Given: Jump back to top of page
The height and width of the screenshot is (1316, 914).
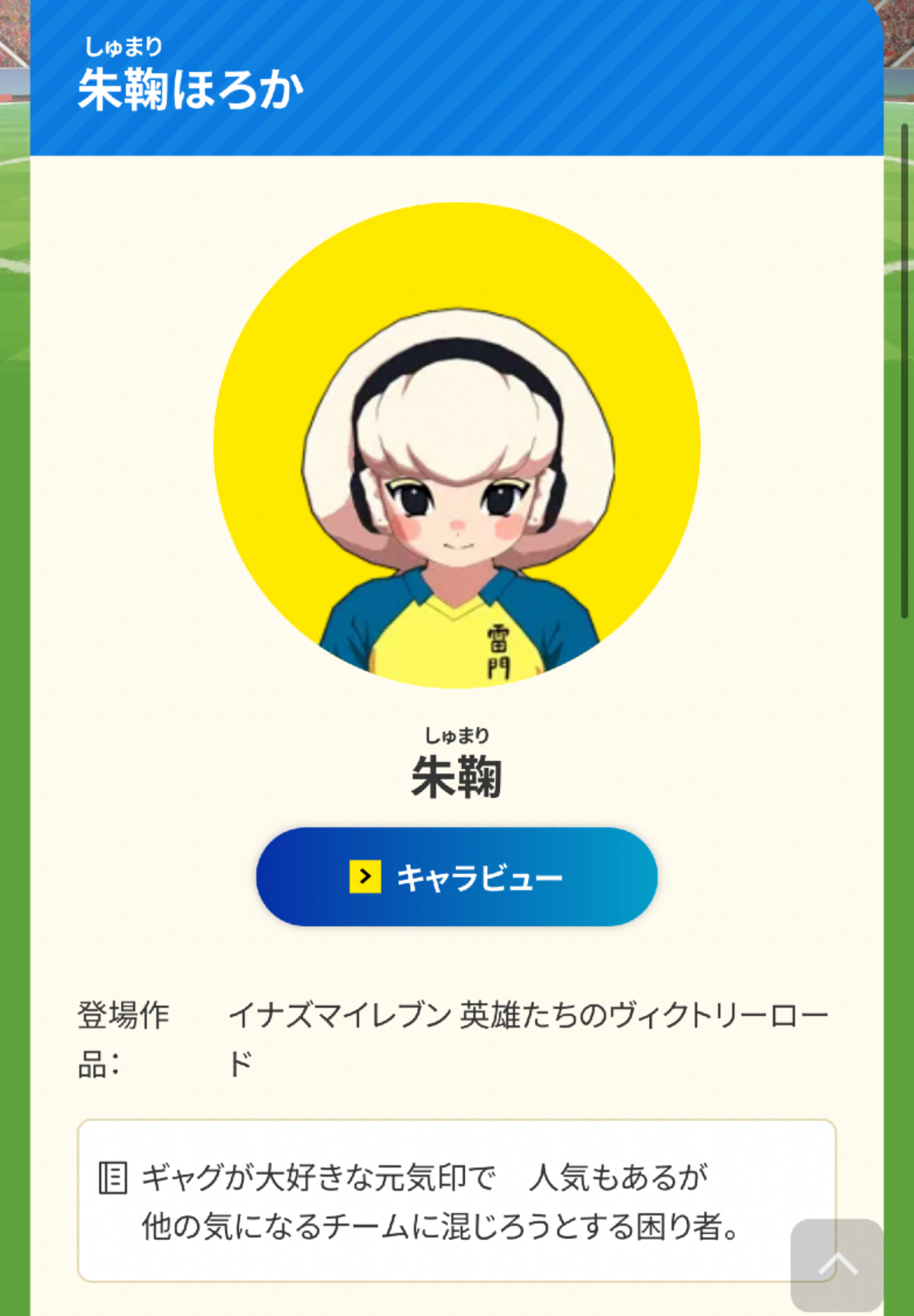Looking at the screenshot, I should (836, 1265).
